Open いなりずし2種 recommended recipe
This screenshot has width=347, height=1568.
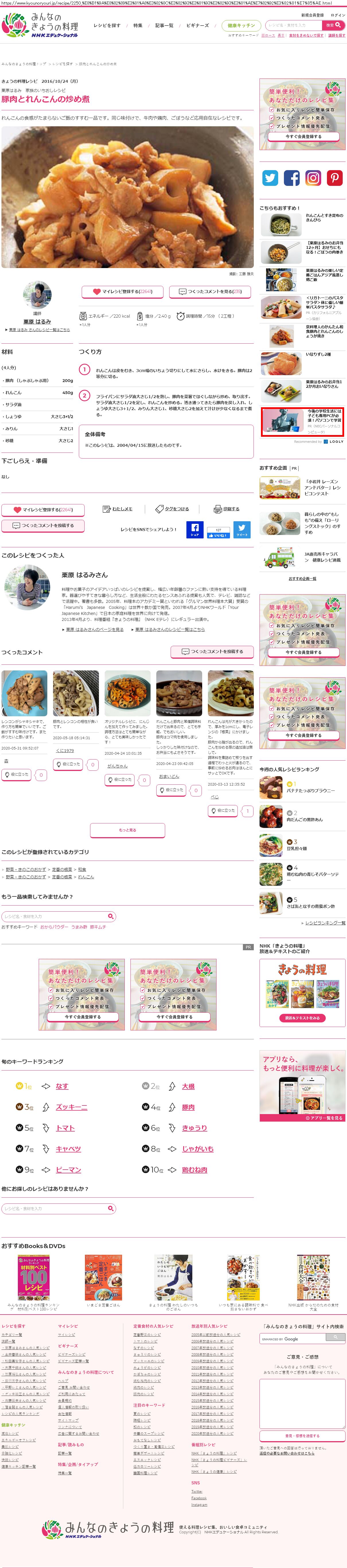tap(318, 354)
